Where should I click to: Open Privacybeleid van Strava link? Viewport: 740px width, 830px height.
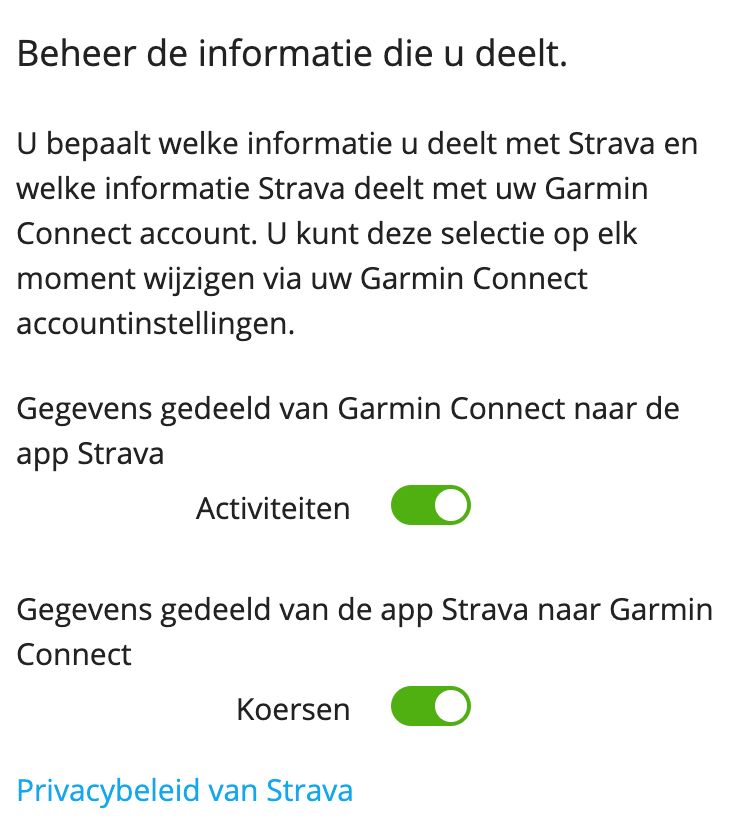pyautogui.click(x=185, y=791)
